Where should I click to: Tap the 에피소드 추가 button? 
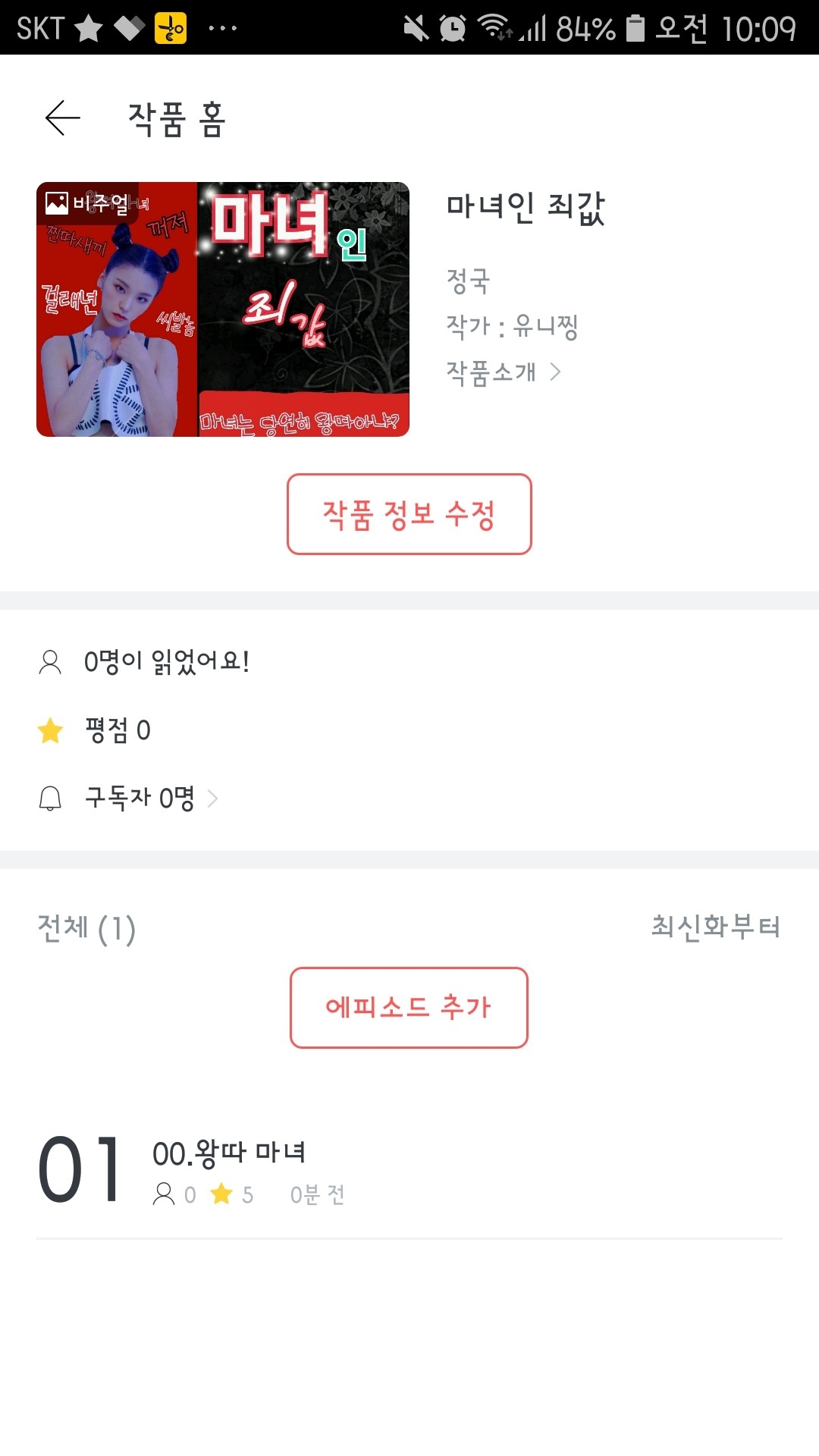(x=409, y=1007)
